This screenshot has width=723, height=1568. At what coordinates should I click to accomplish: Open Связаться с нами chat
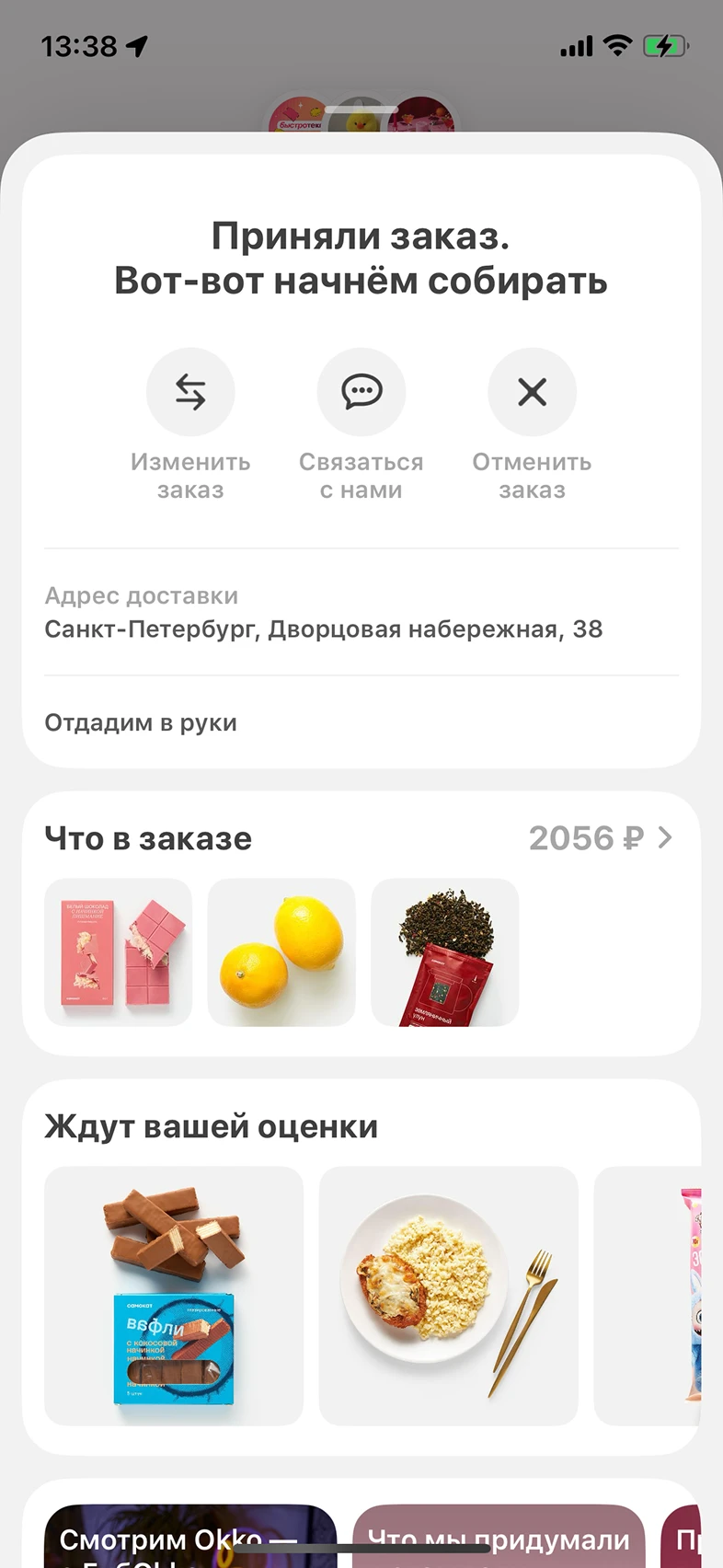[361, 393]
